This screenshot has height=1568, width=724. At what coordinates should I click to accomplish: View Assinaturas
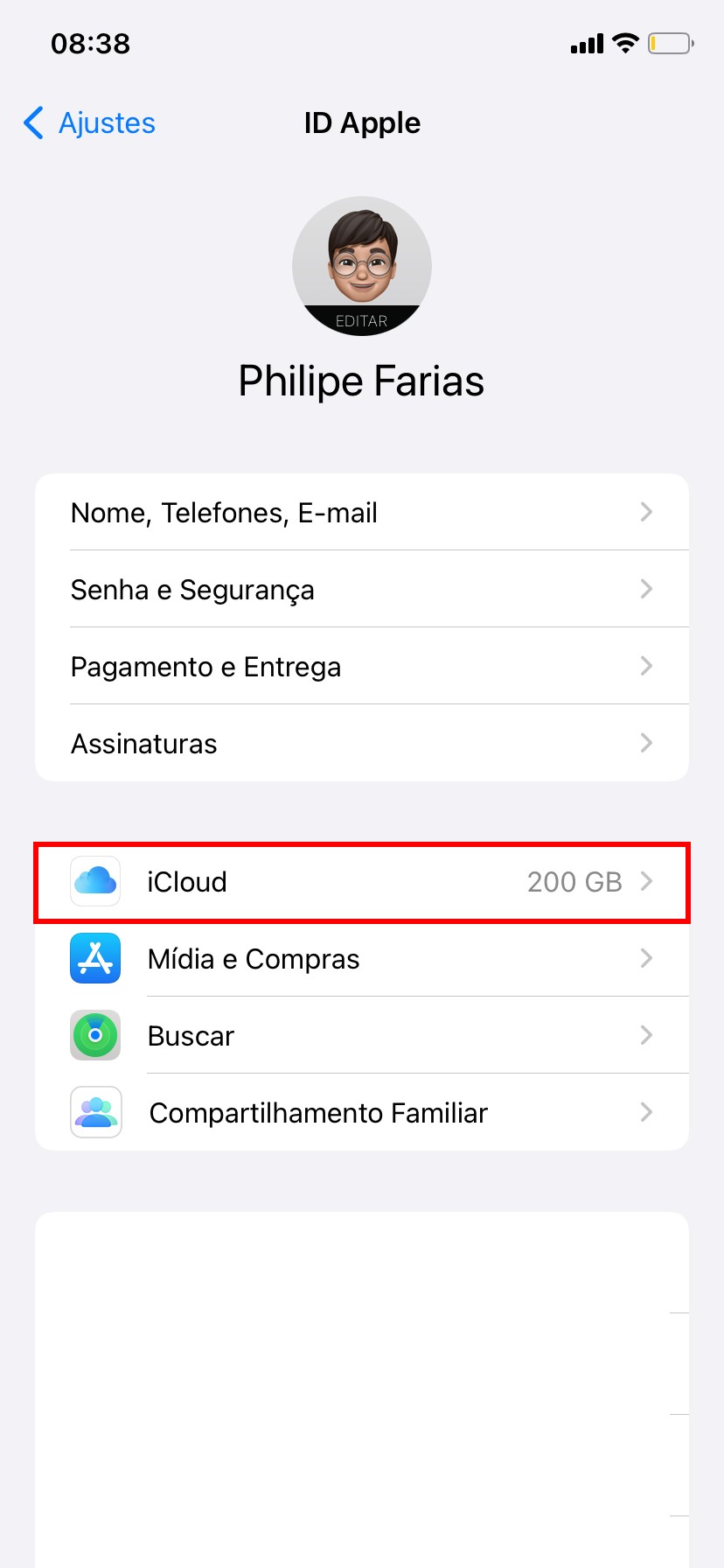pyautogui.click(x=361, y=744)
